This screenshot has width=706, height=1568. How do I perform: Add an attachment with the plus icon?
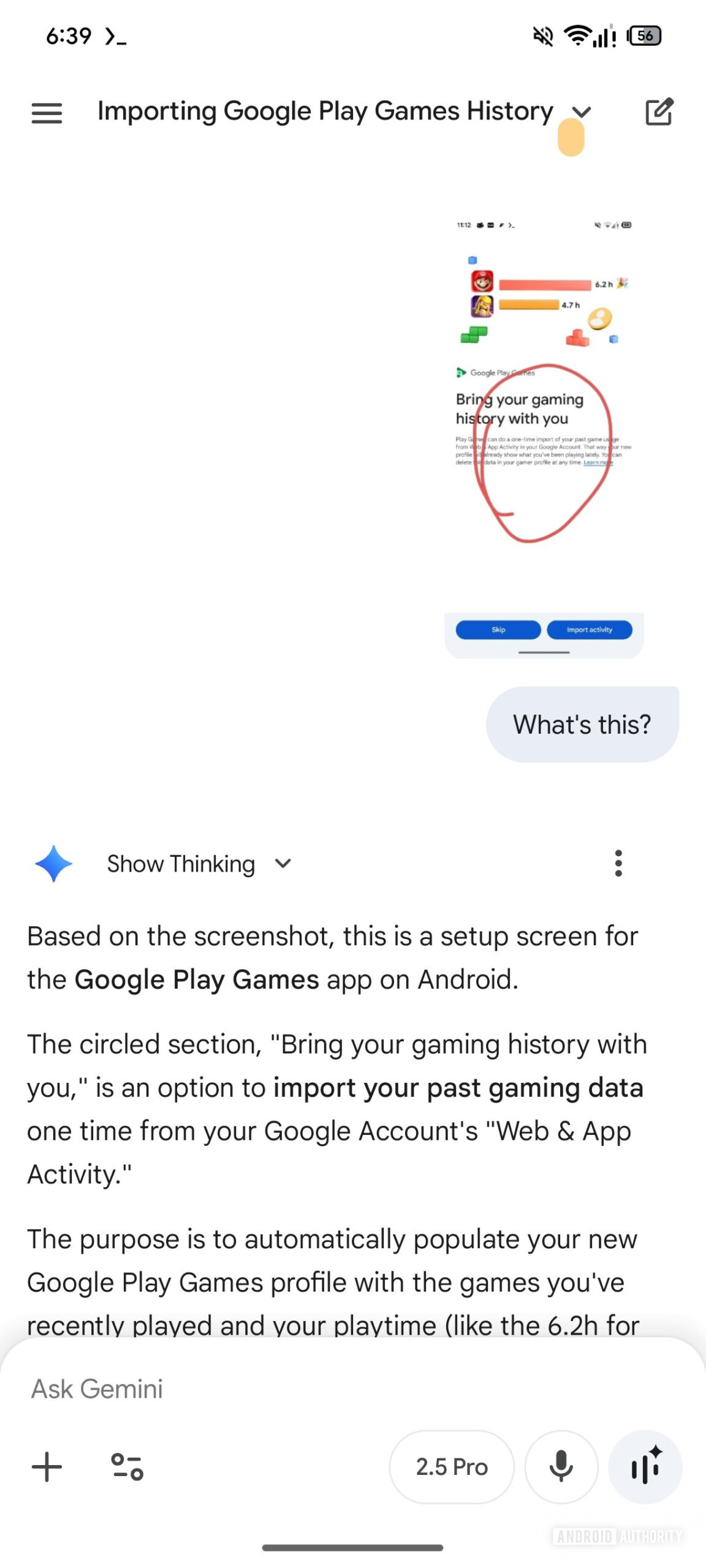tap(47, 1467)
